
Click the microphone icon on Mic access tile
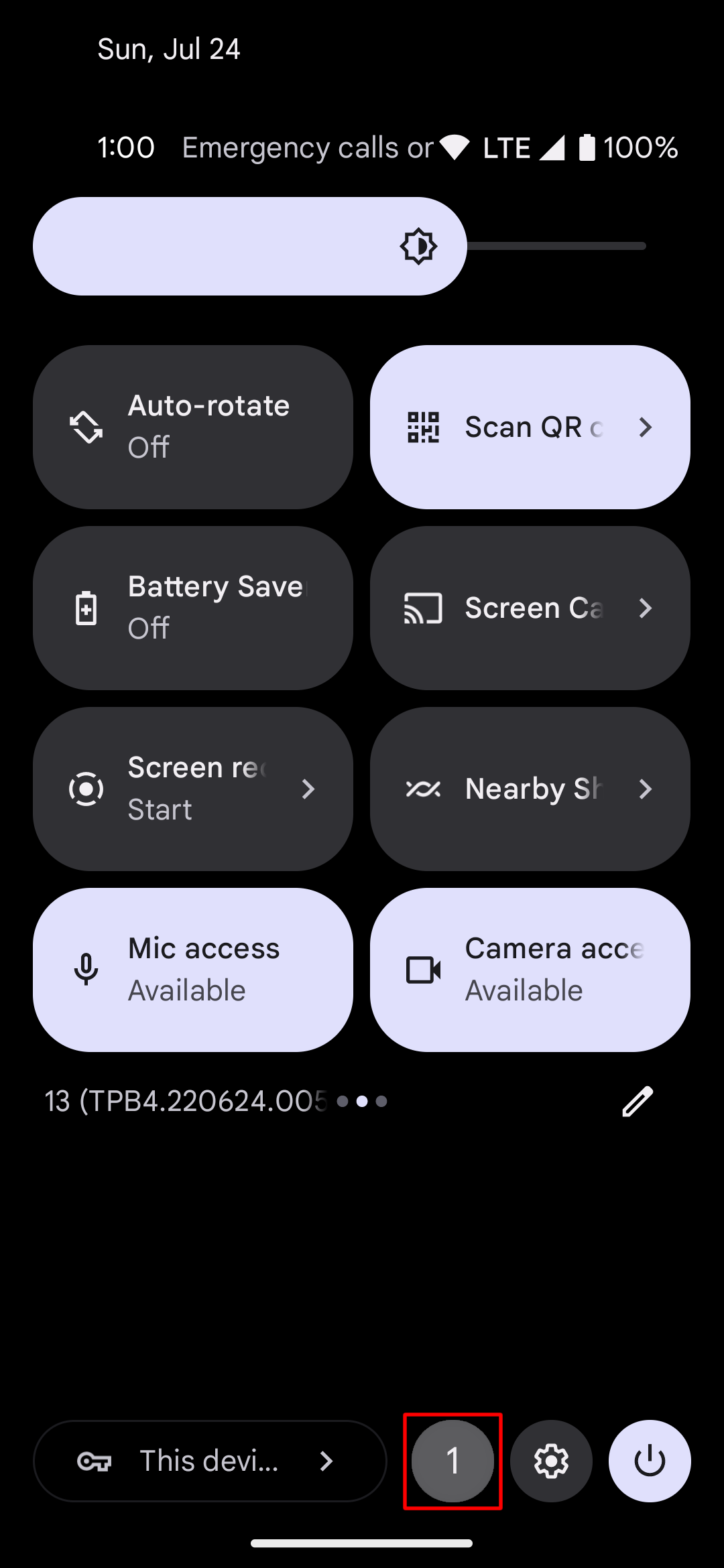click(x=86, y=969)
